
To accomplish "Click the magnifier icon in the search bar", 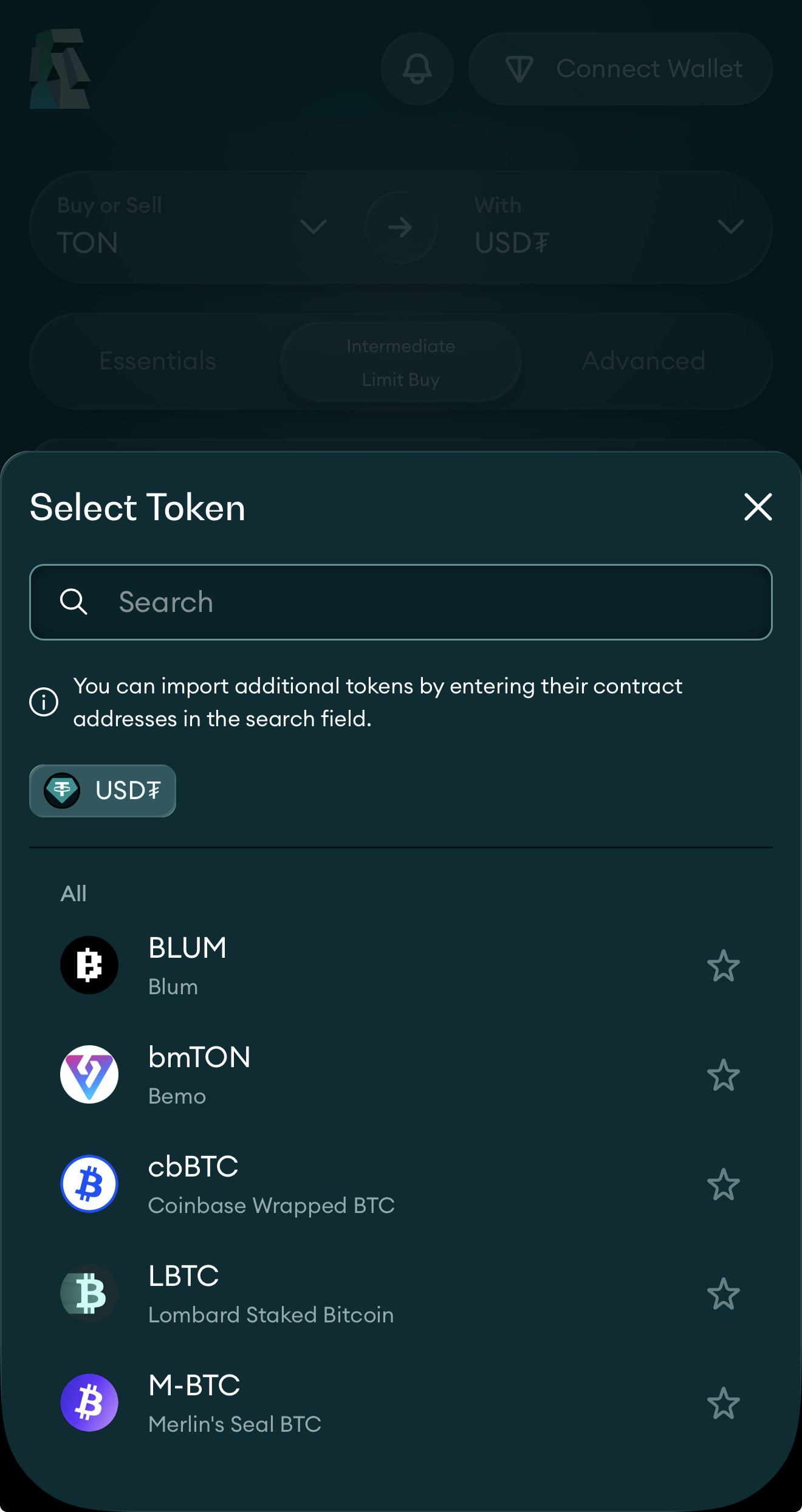I will tap(74, 602).
